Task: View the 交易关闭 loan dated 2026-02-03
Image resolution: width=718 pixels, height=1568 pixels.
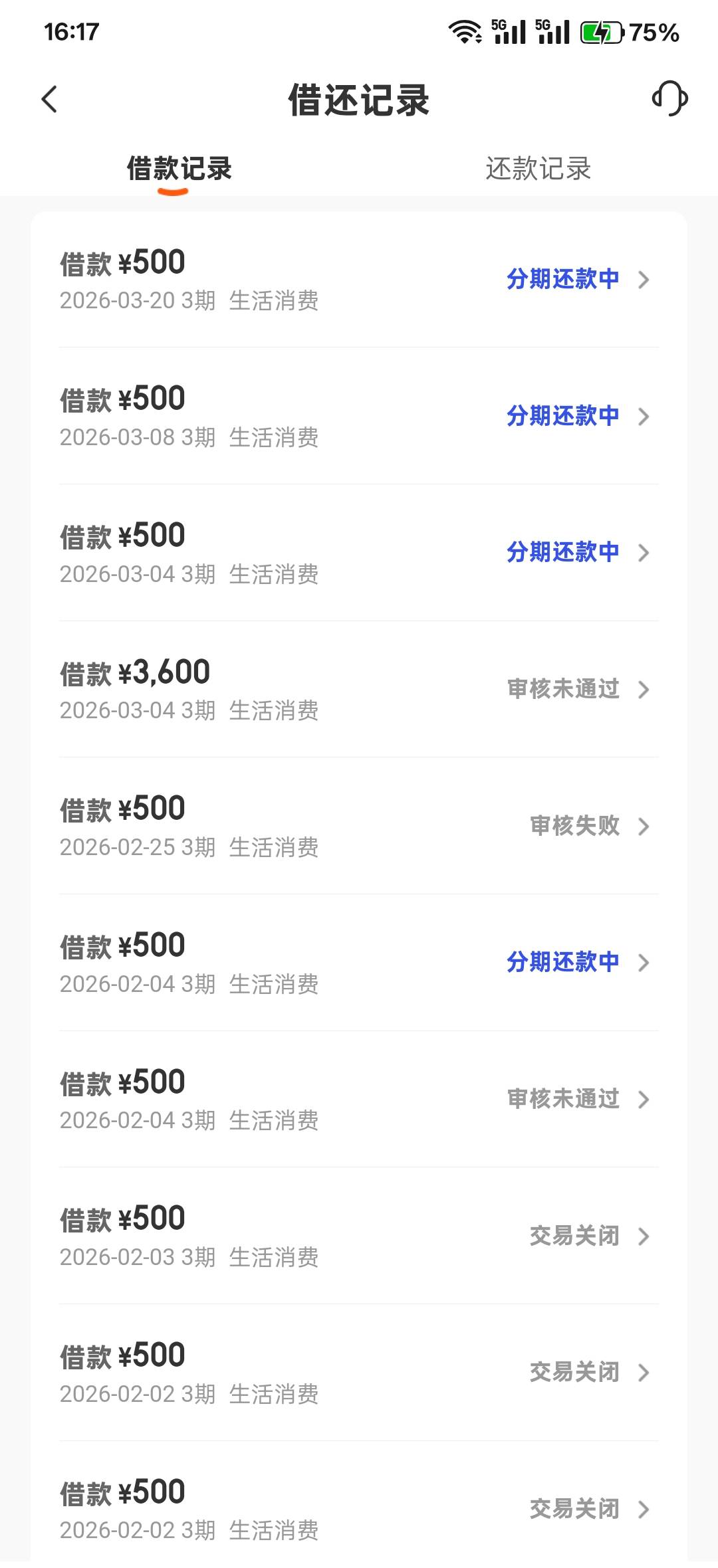Action: (x=358, y=1236)
